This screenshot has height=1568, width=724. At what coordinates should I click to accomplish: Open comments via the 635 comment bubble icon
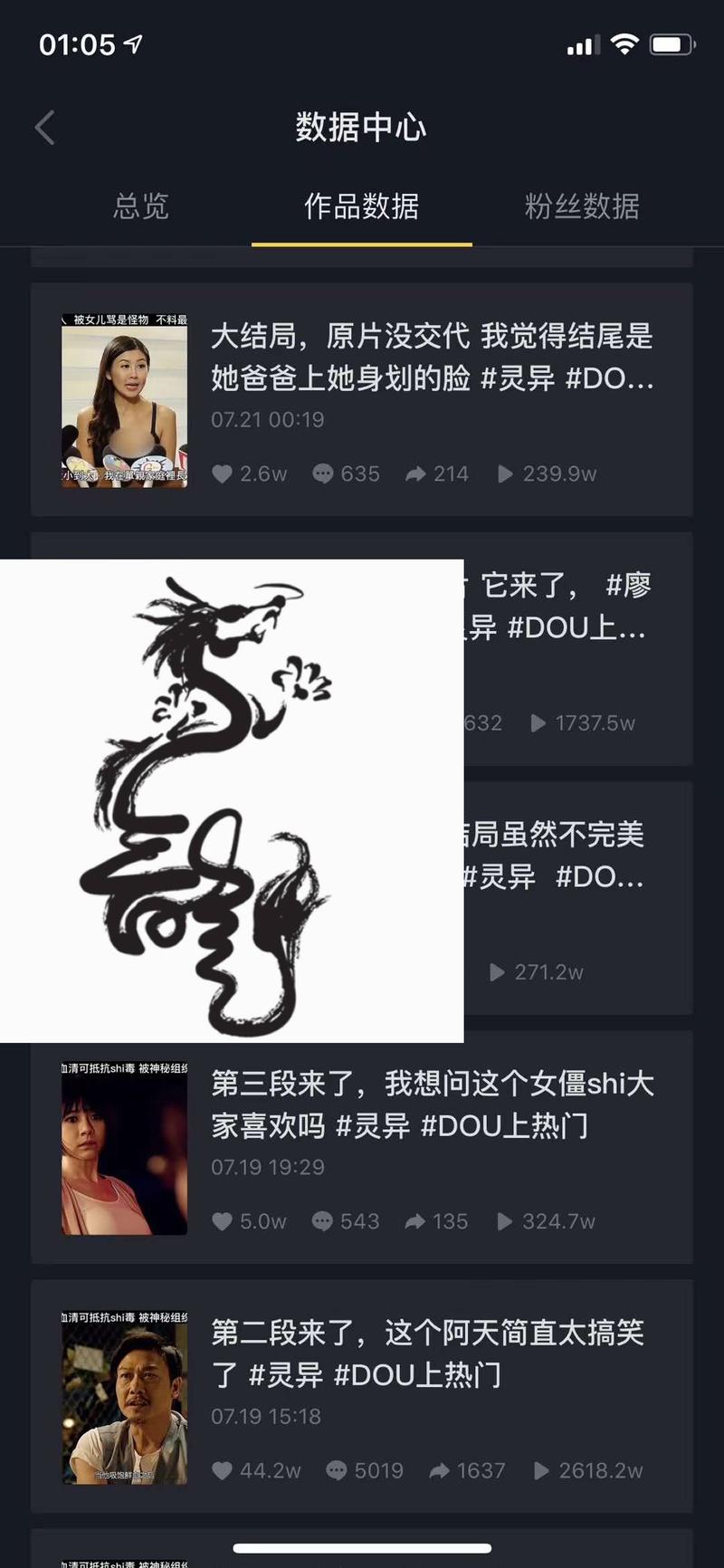[x=324, y=473]
